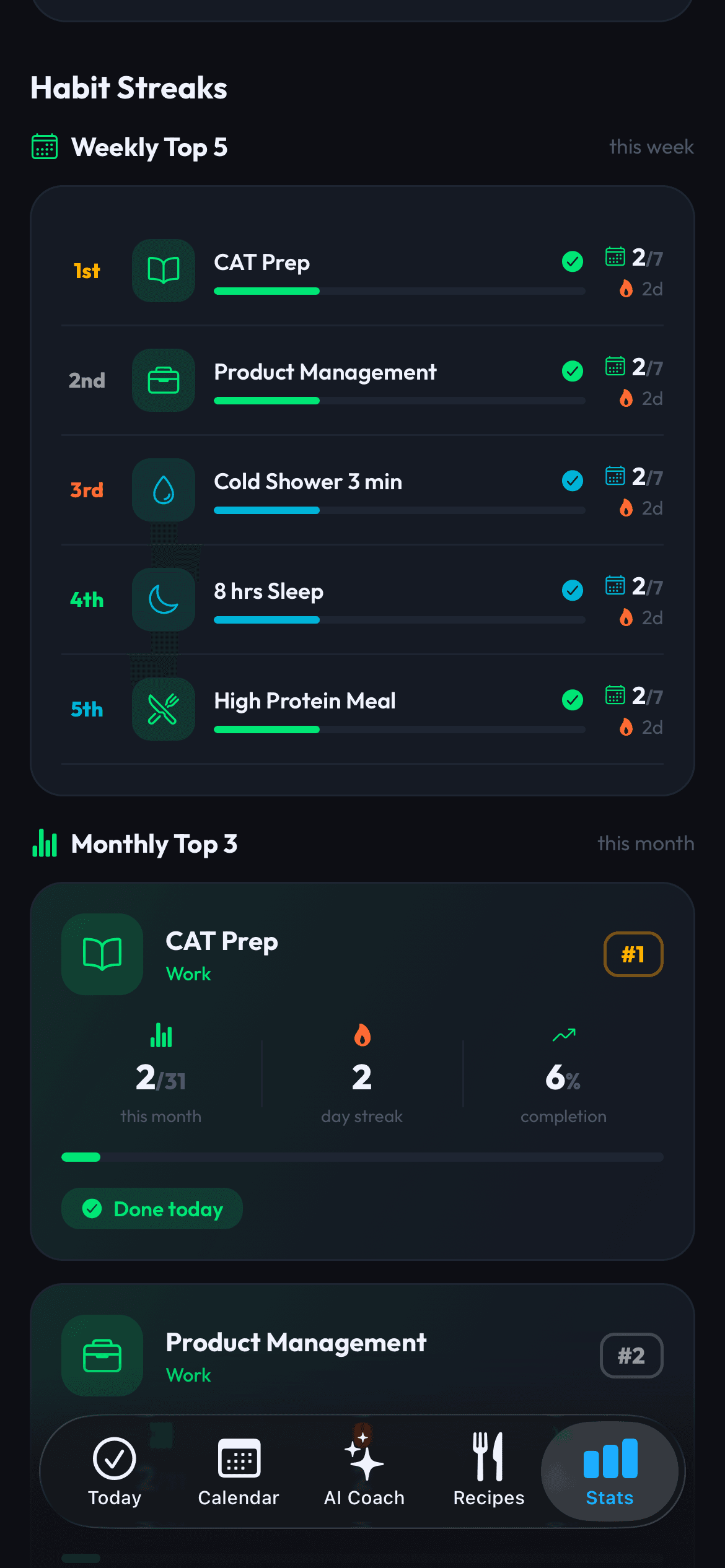
Task: Tap the 2 day streak flame
Action: tap(361, 1035)
